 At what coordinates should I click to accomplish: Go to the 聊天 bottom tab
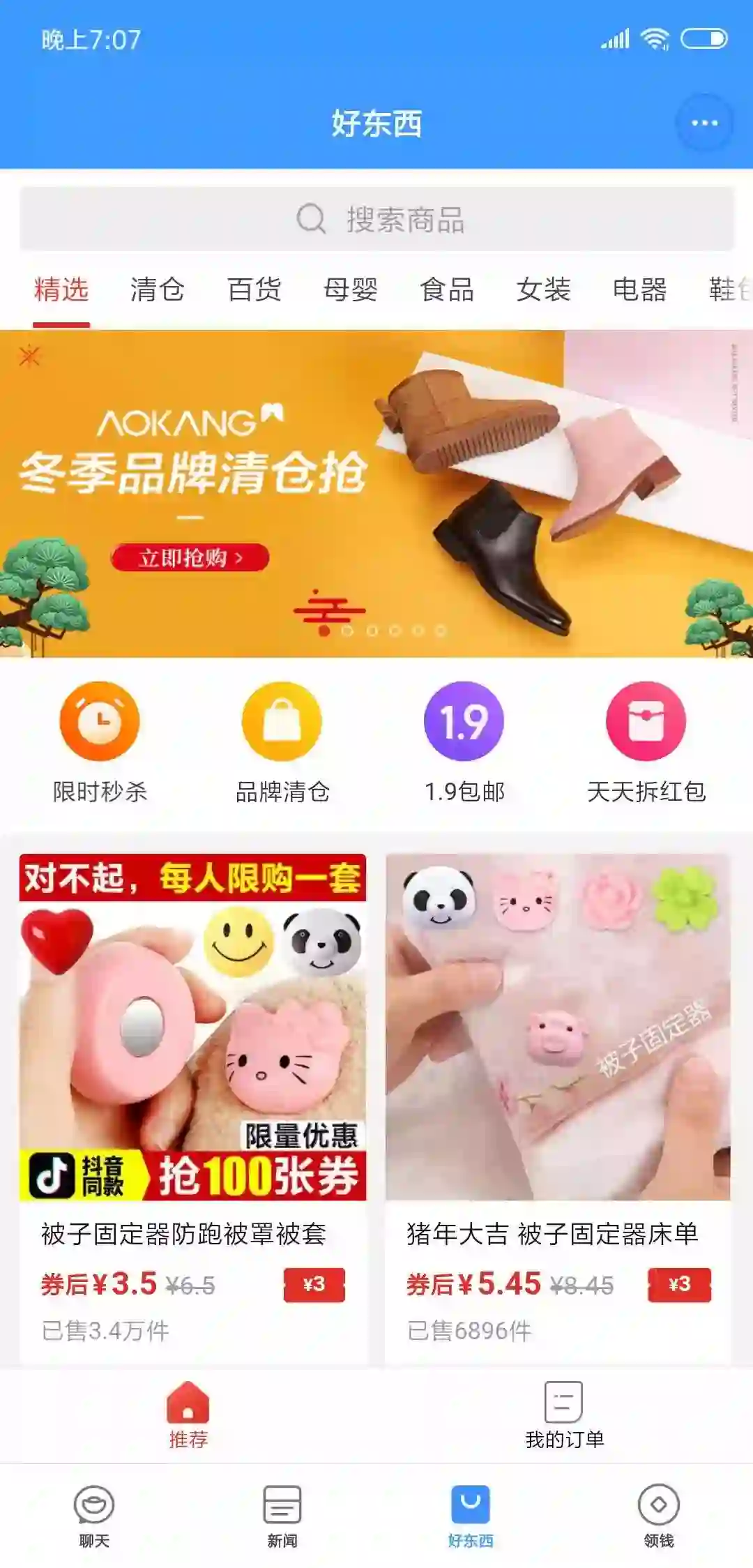pyautogui.click(x=94, y=1516)
